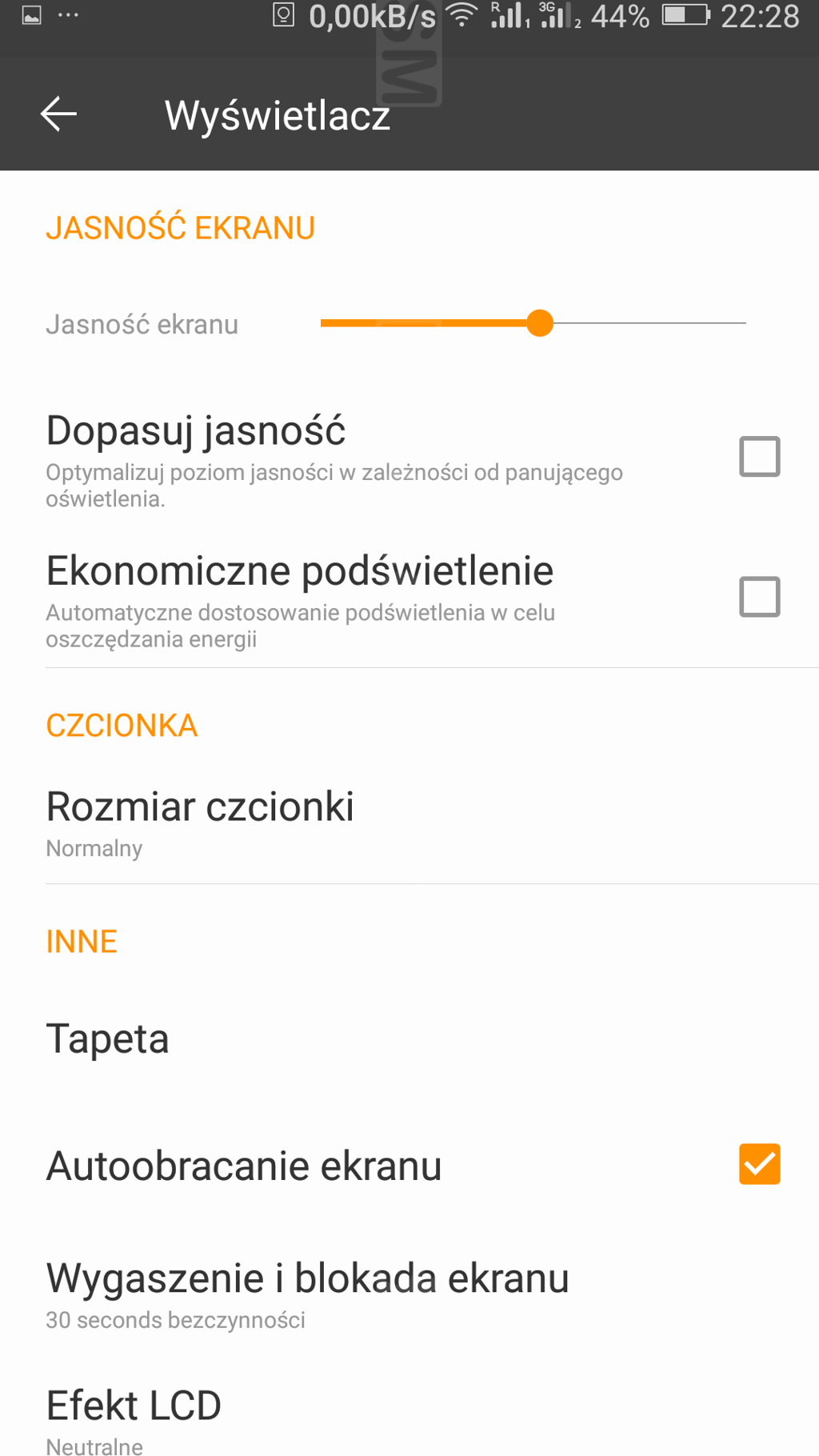Go back using the arrow in the header
The height and width of the screenshot is (1456, 819).
coord(58,114)
